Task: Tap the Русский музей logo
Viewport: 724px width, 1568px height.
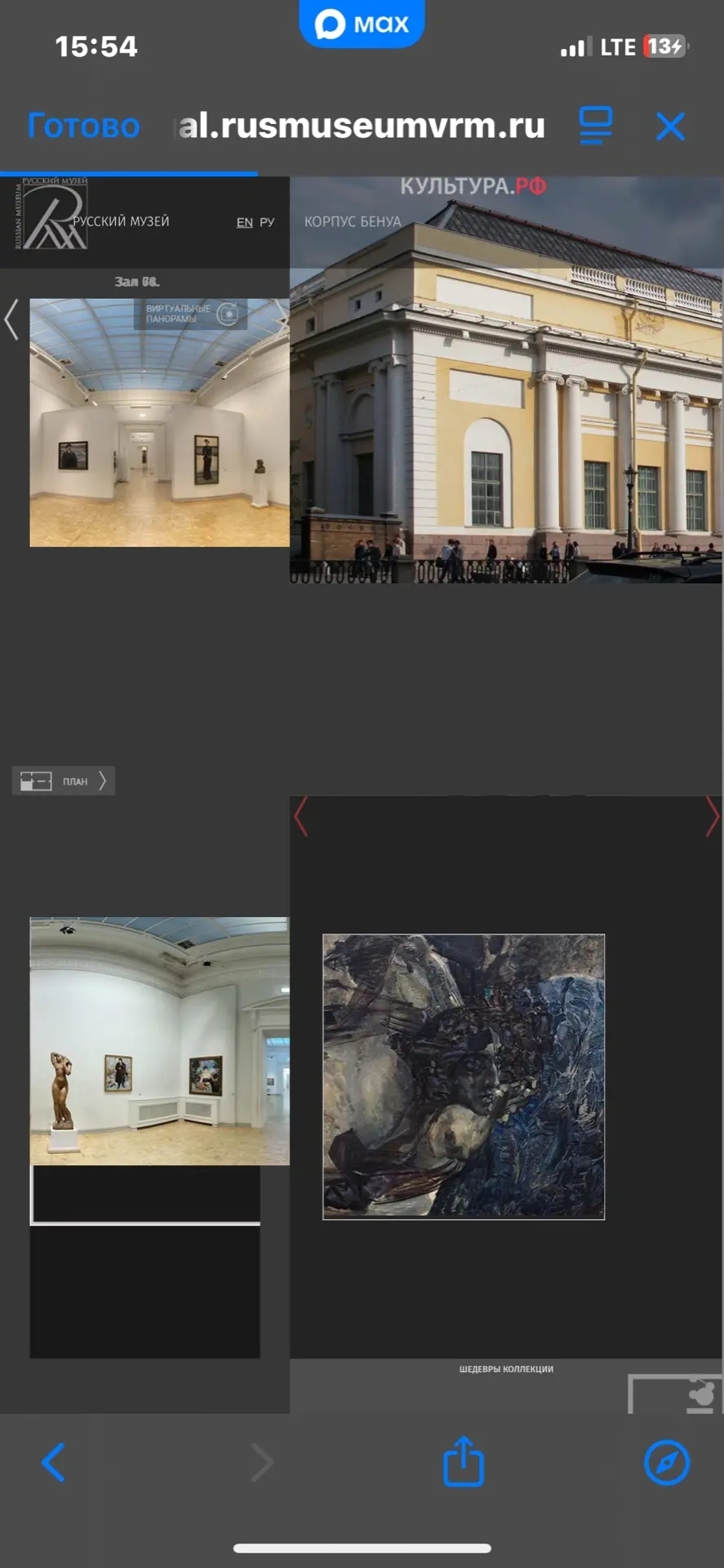Action: tap(54, 216)
